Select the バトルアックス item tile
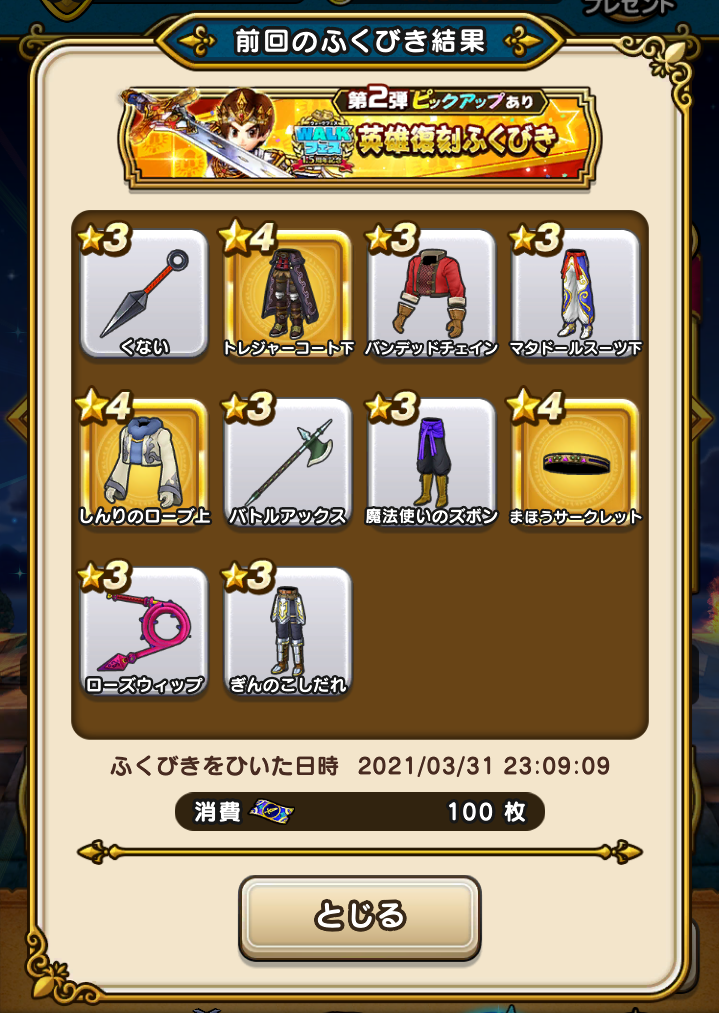 point(288,462)
